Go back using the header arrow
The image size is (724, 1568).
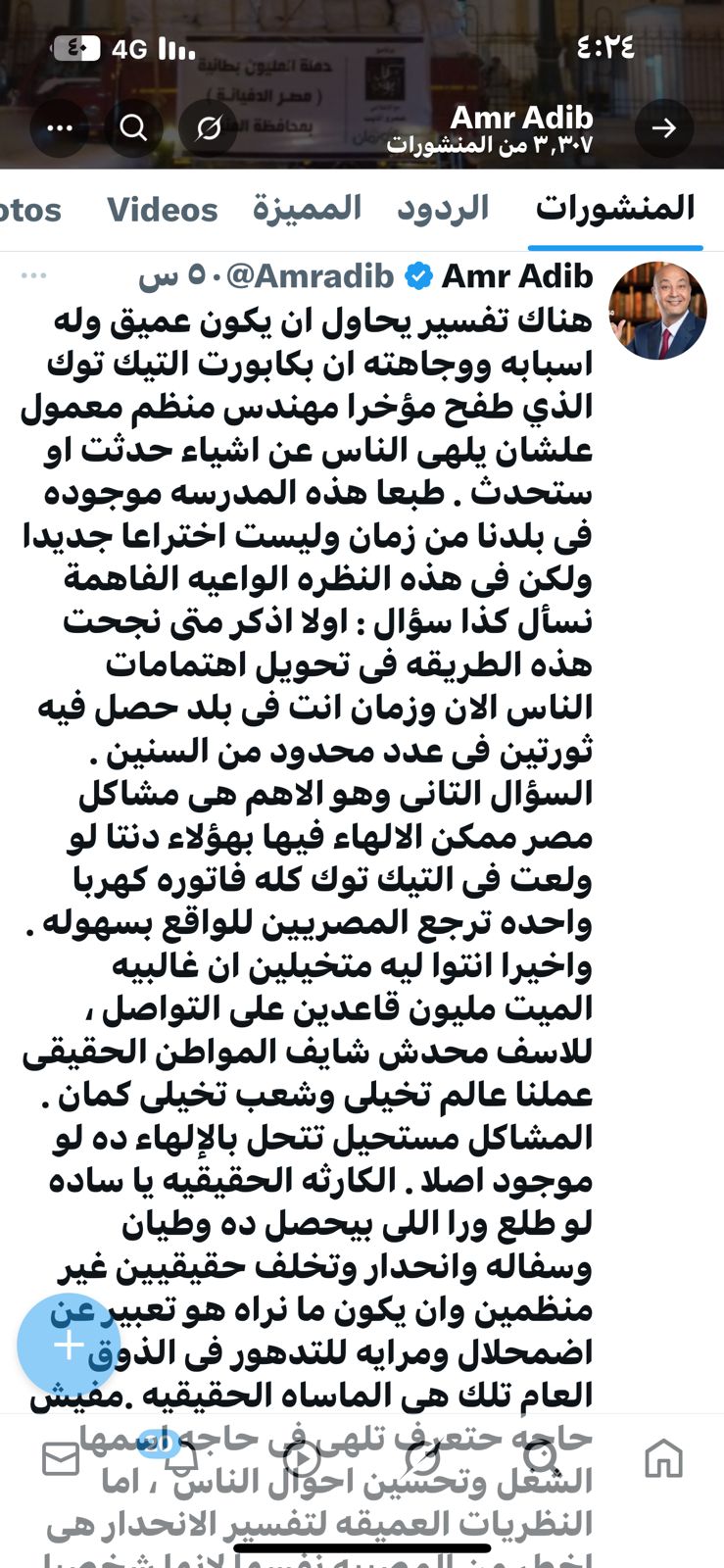(664, 128)
